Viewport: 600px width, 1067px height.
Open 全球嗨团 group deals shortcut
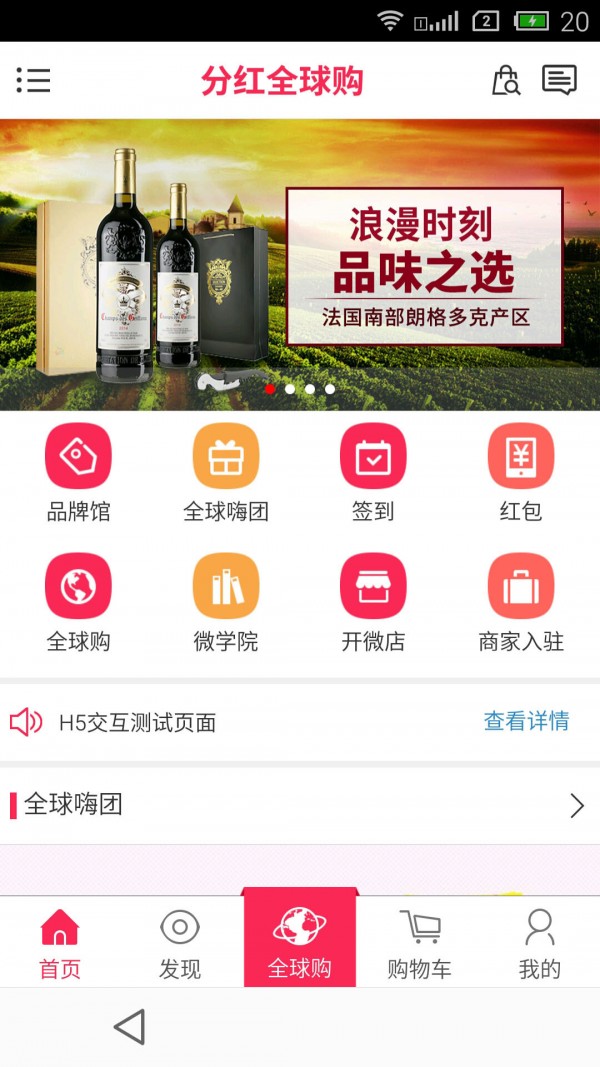(226, 472)
